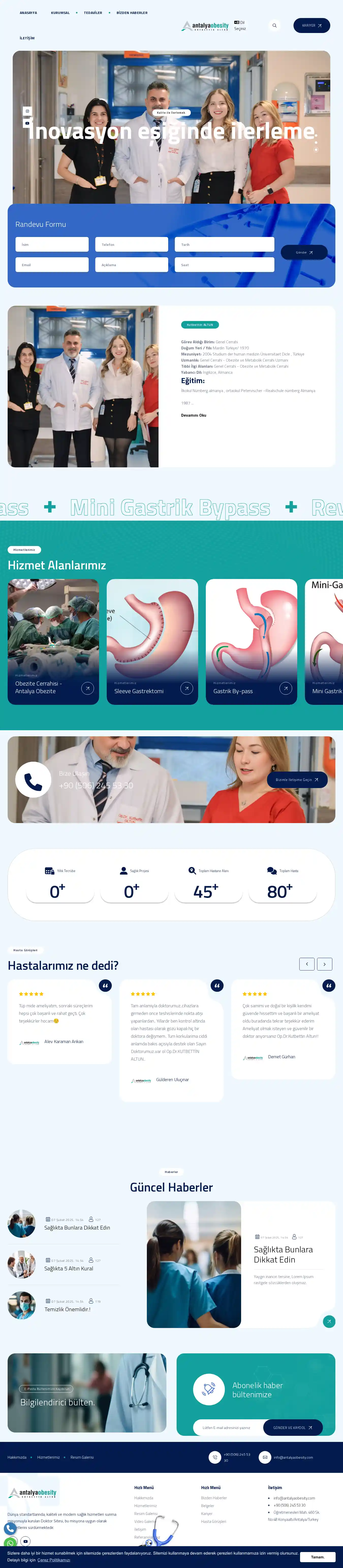This screenshot has height=1568, width=343.
Task: Focus the Telefon input field
Action: (x=131, y=245)
